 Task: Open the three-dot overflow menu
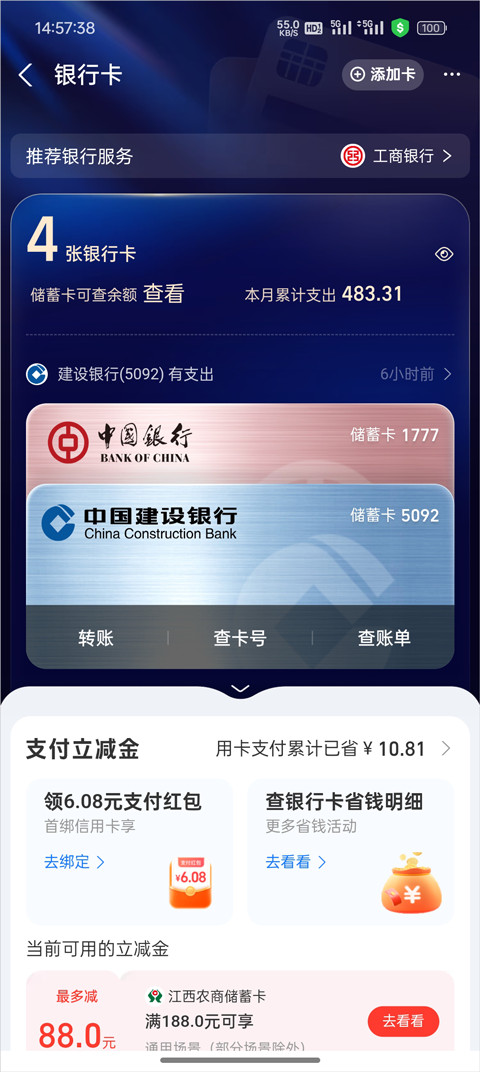(452, 75)
